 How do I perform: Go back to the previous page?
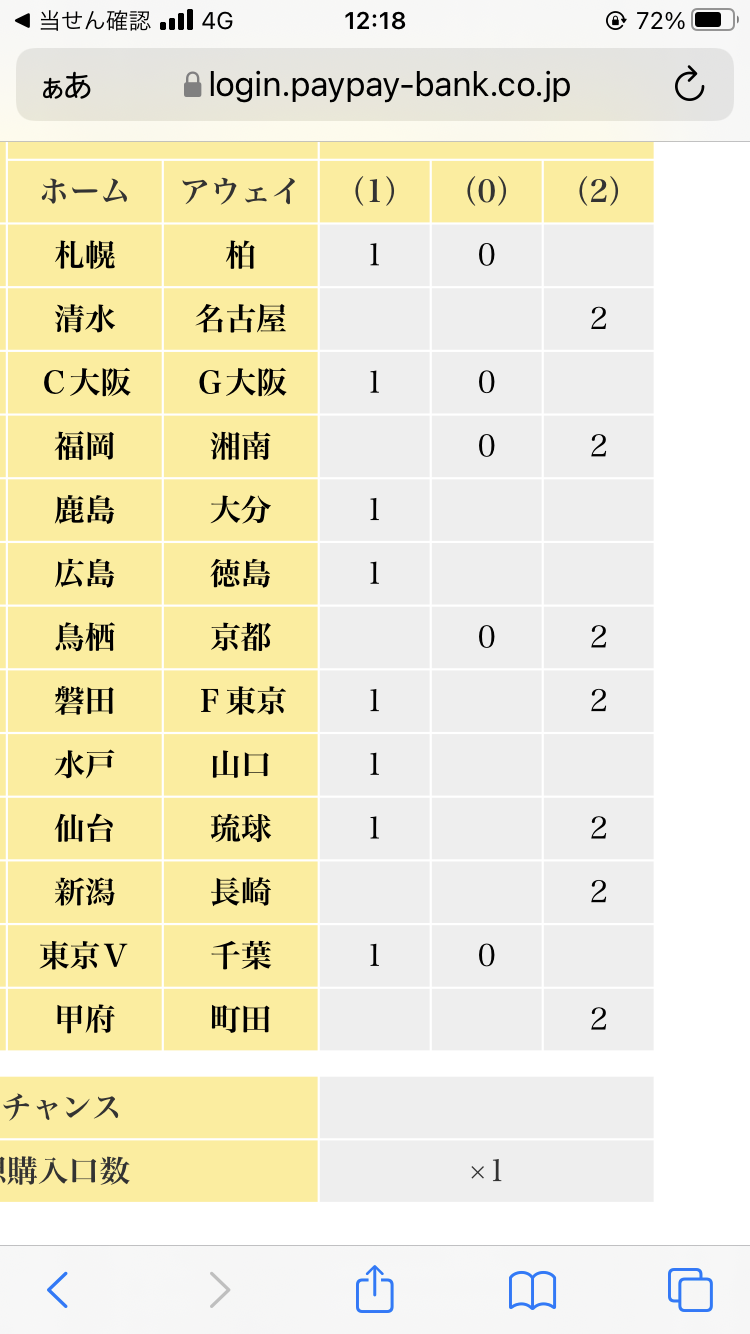click(x=58, y=1289)
